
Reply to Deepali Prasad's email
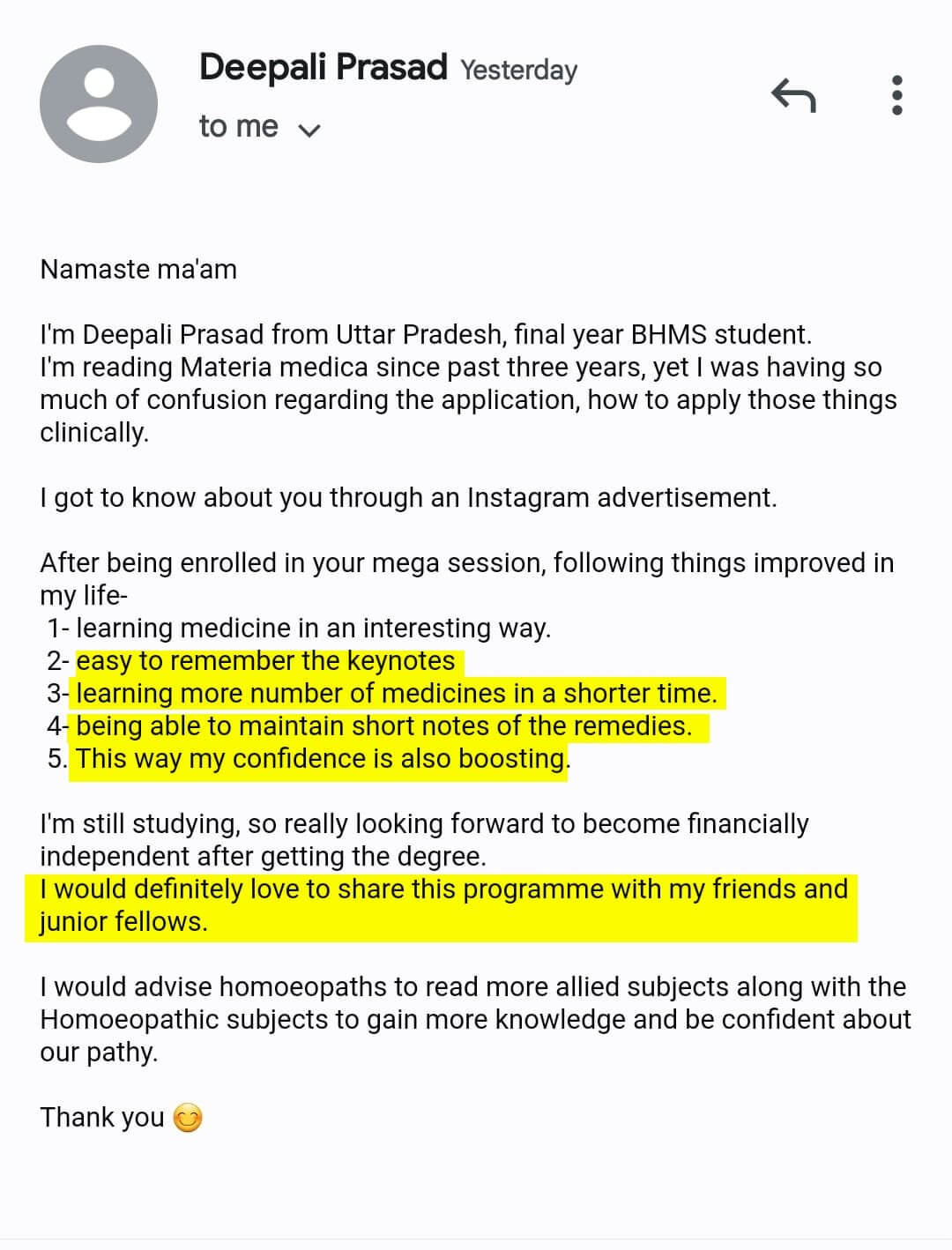click(x=793, y=95)
